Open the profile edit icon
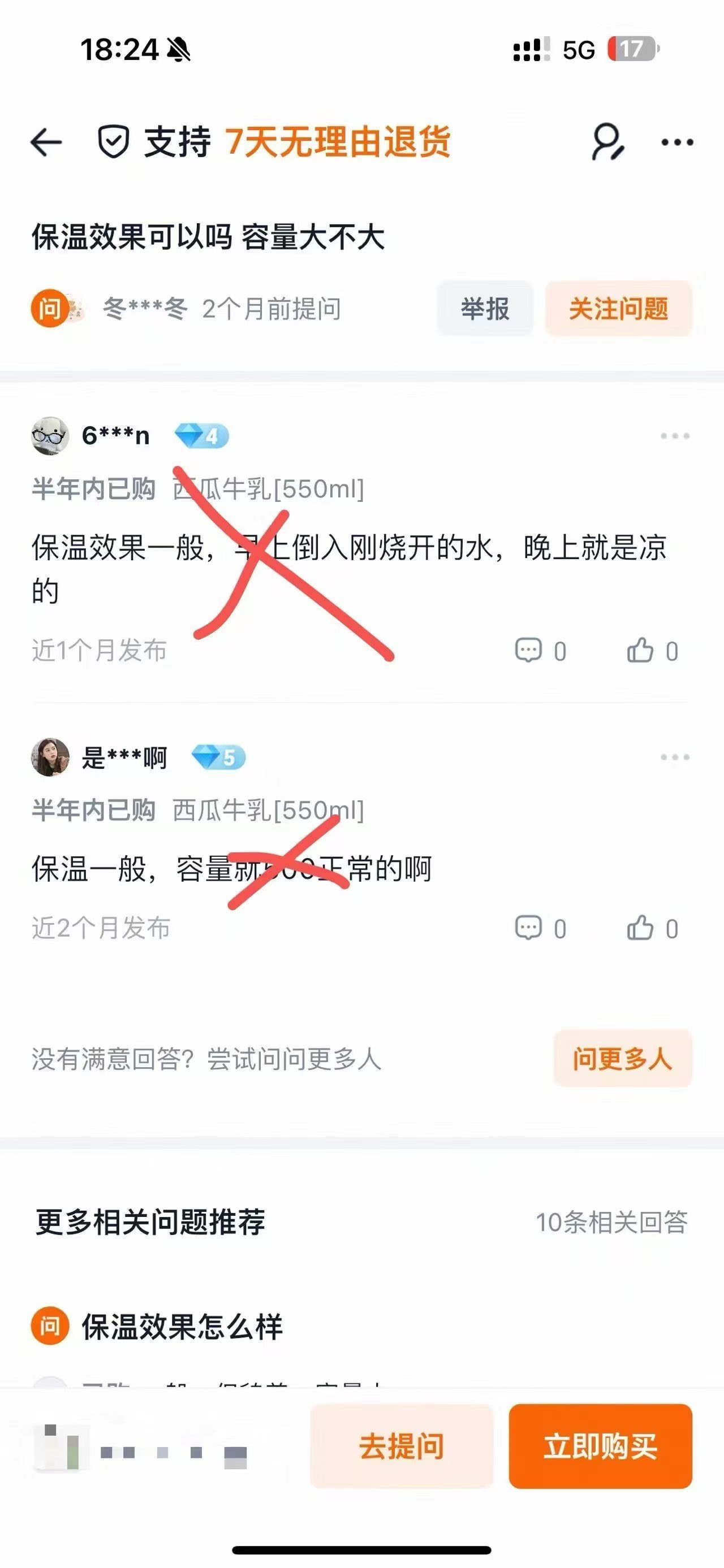The width and height of the screenshot is (724, 1568). click(x=607, y=142)
